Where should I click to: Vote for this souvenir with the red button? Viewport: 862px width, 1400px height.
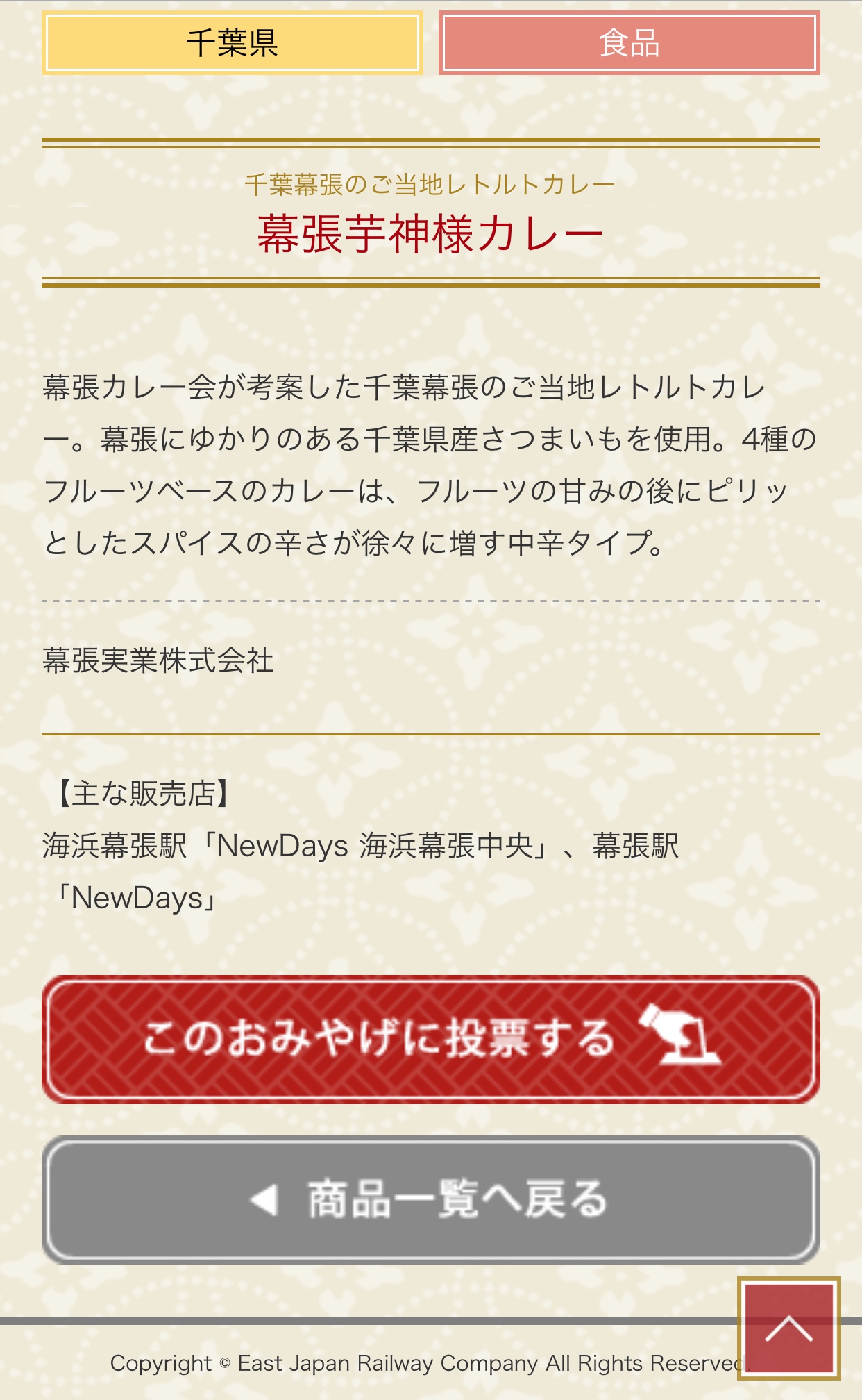click(x=430, y=1039)
